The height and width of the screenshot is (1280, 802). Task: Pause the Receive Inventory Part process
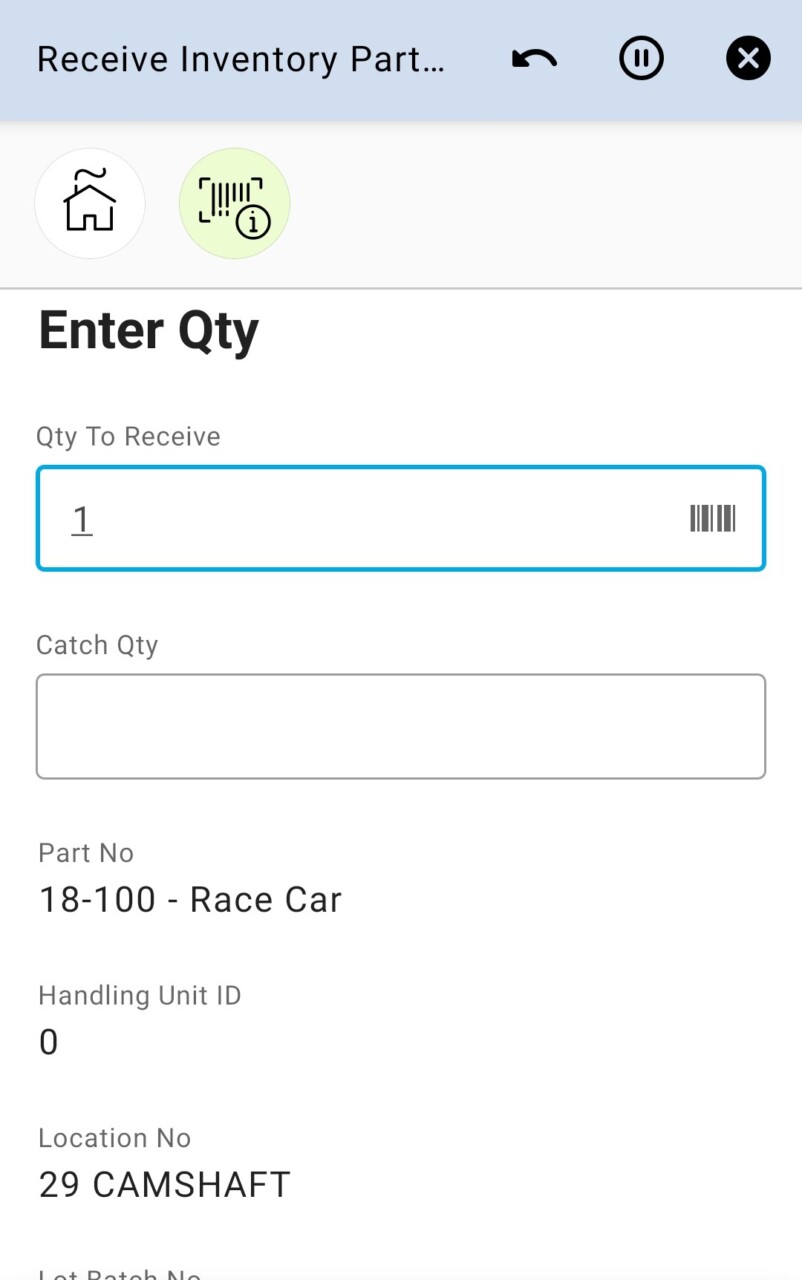pos(641,60)
